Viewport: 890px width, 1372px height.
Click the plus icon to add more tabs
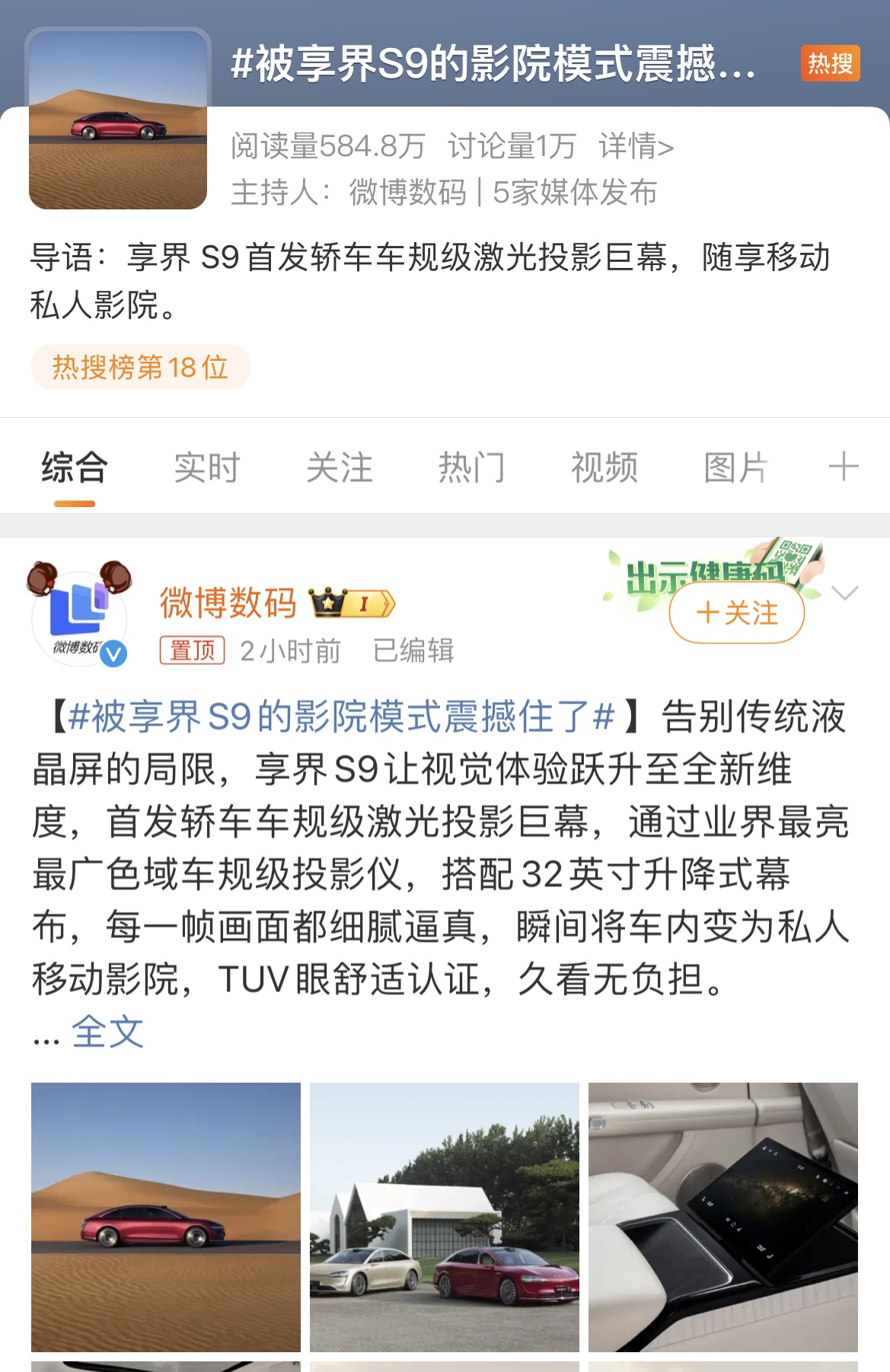pyautogui.click(x=844, y=467)
